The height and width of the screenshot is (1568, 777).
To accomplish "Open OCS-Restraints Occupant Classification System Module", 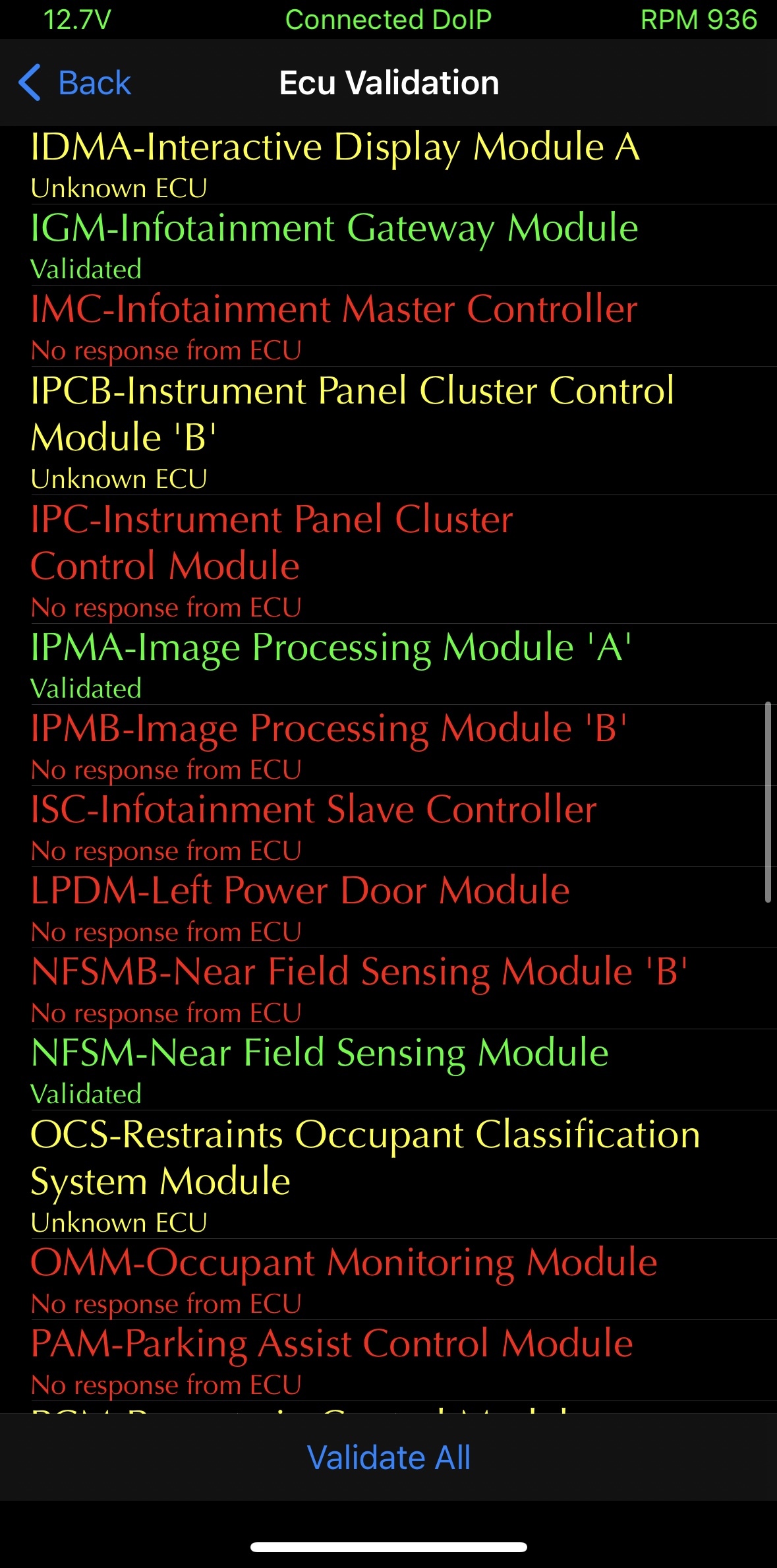I will (x=389, y=1174).
